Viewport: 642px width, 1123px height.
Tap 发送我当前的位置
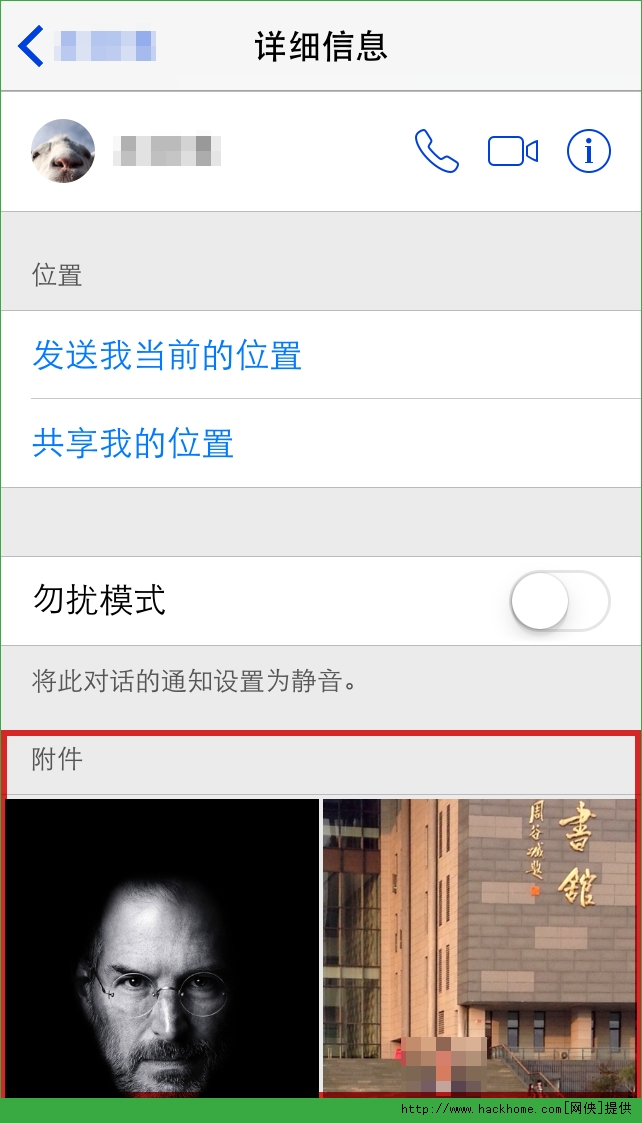click(167, 356)
